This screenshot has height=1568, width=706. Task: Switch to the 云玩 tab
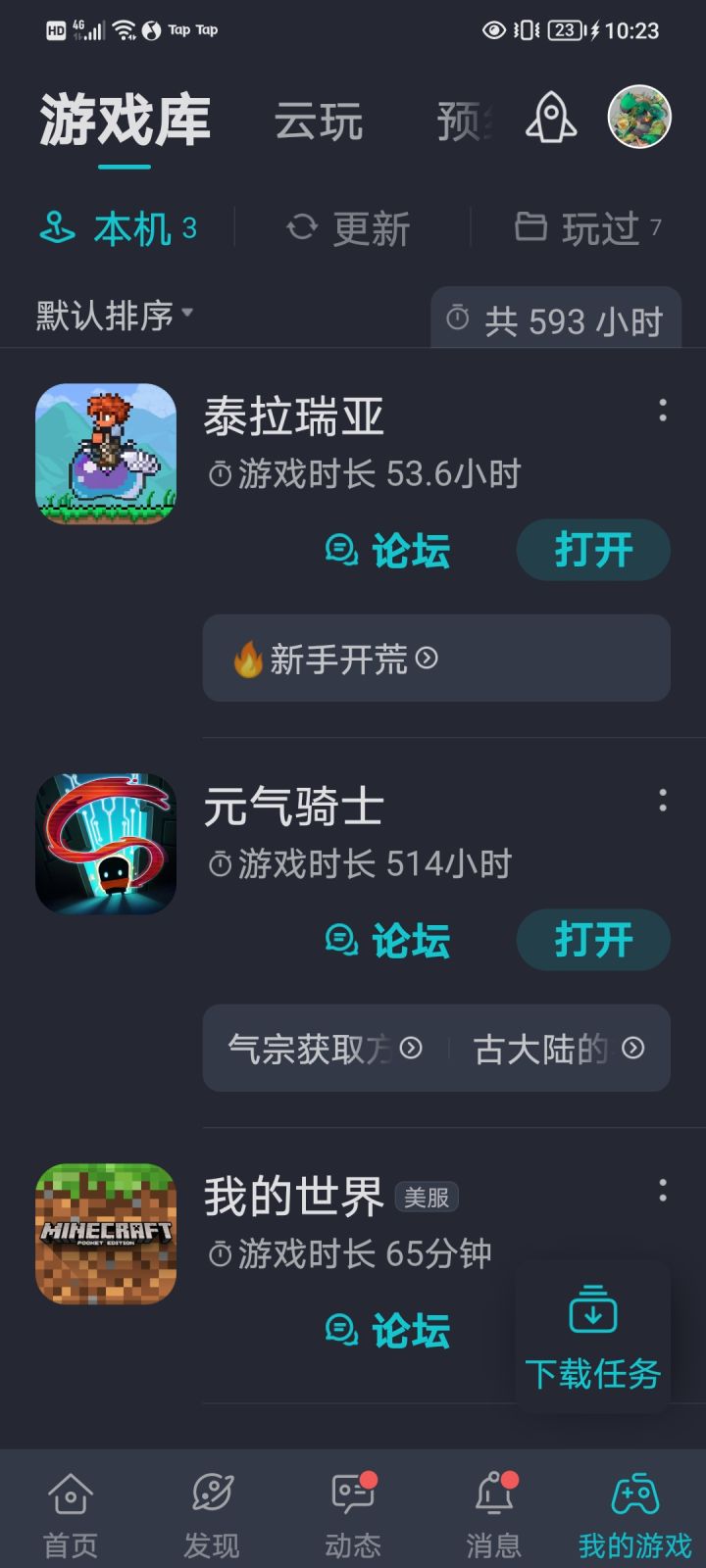(319, 122)
